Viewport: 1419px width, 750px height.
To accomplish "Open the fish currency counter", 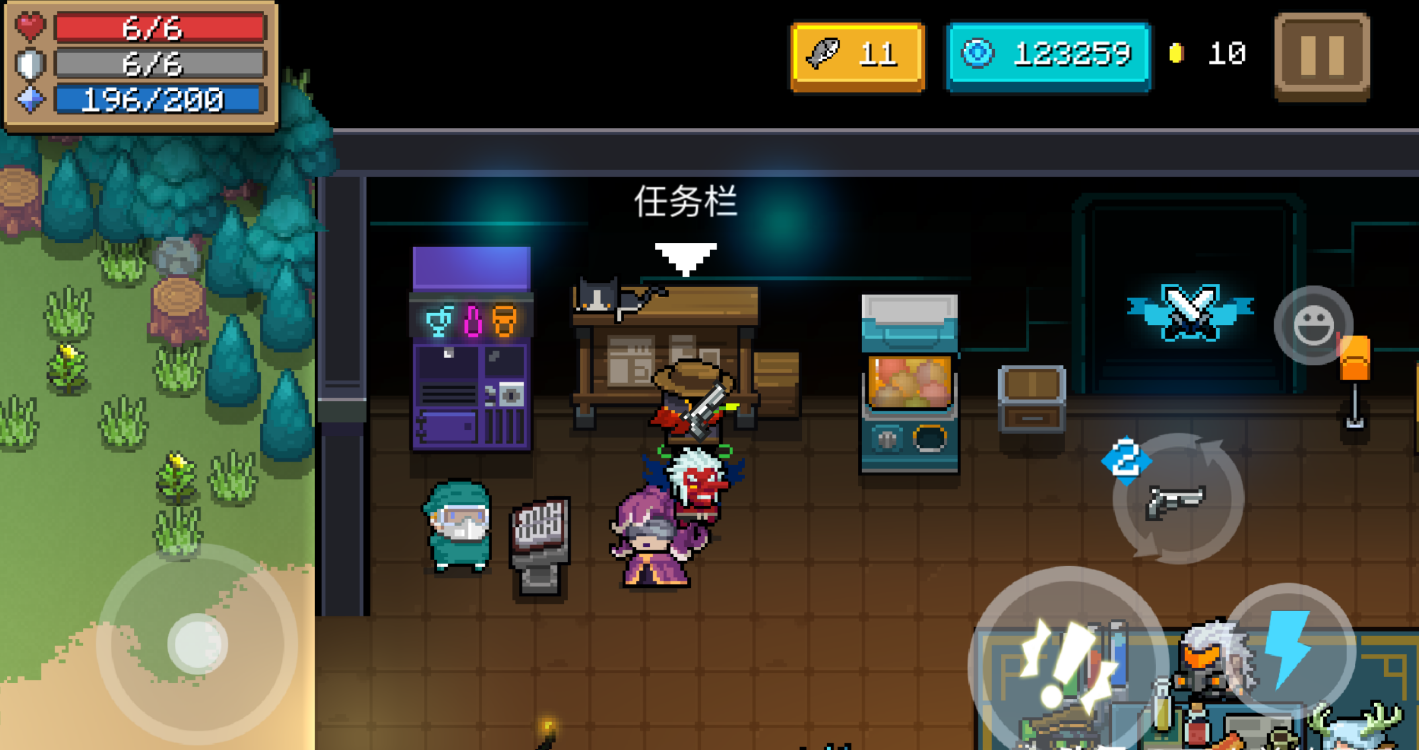I will [857, 56].
